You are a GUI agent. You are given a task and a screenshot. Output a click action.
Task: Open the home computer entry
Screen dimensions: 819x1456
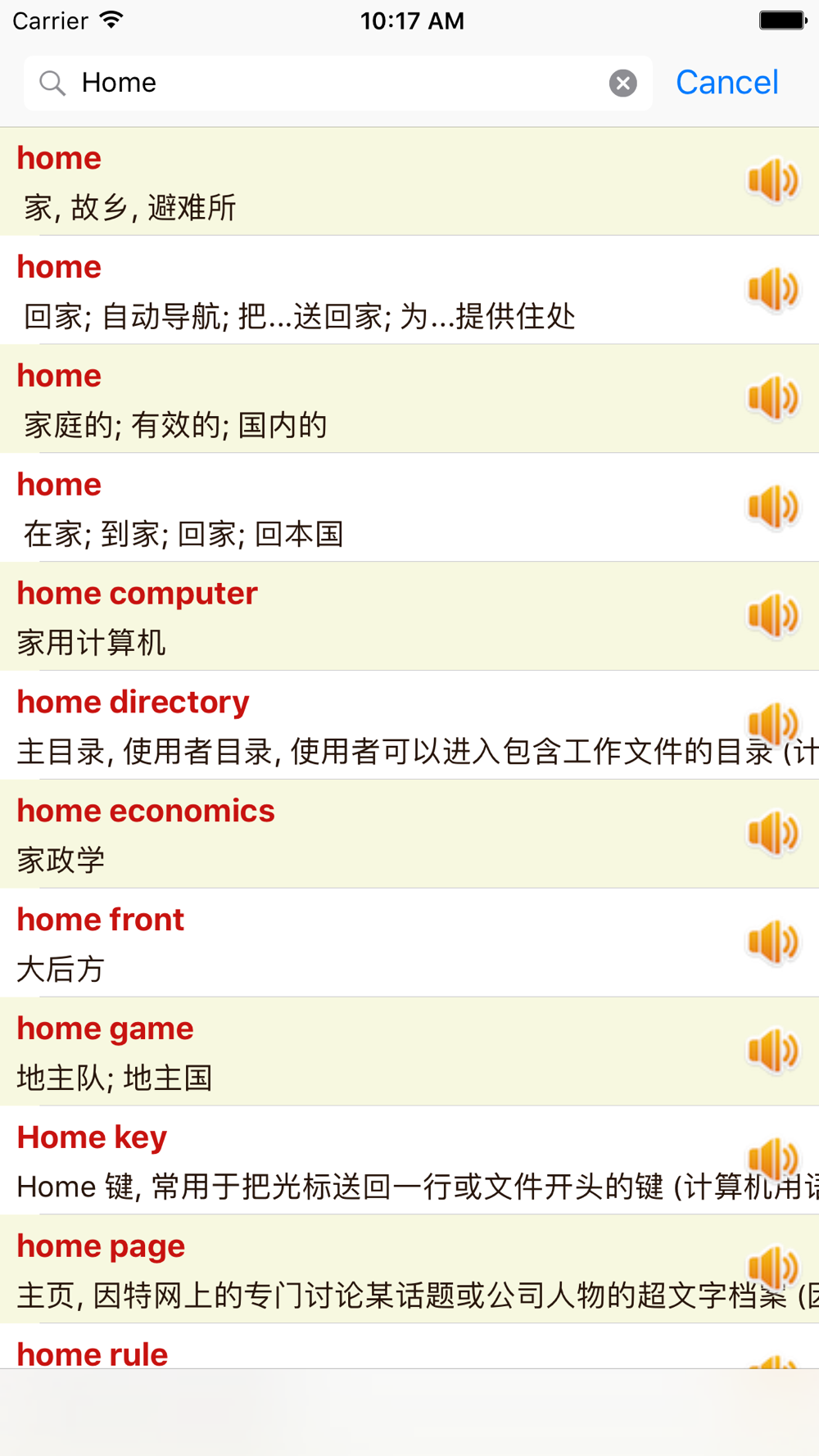[409, 616]
